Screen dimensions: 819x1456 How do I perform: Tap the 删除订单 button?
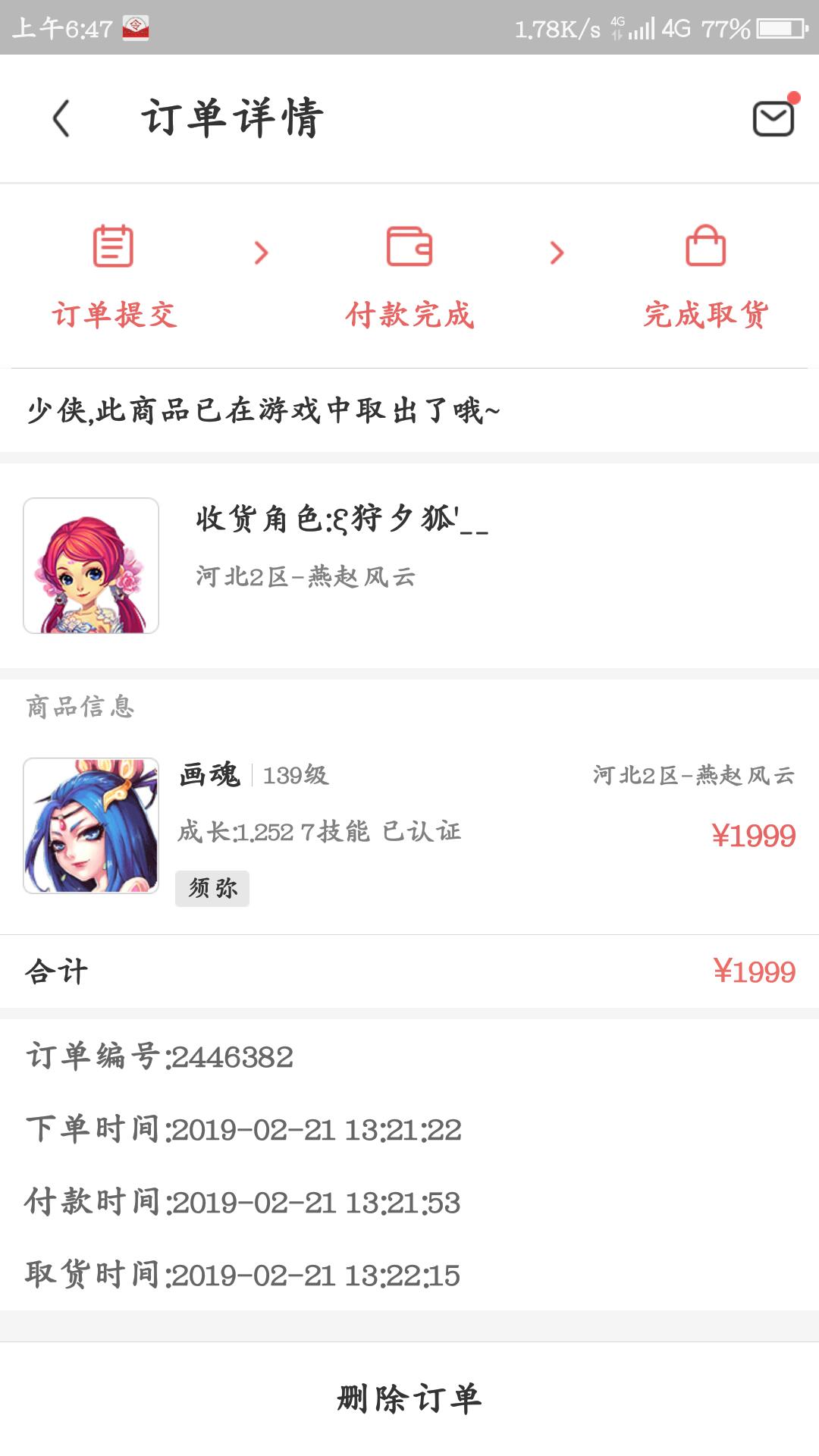click(x=409, y=1398)
